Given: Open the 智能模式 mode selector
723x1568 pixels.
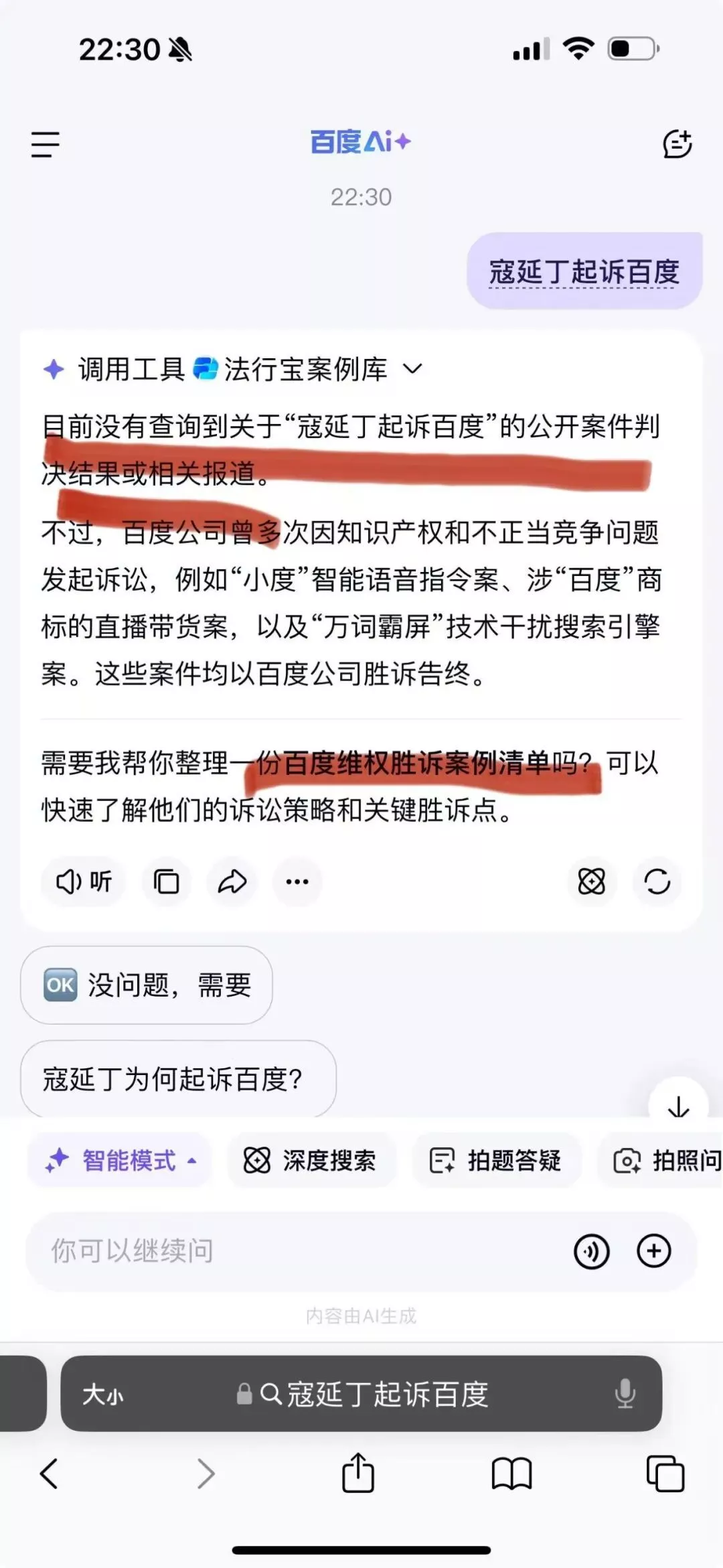Looking at the screenshot, I should click(x=120, y=1160).
